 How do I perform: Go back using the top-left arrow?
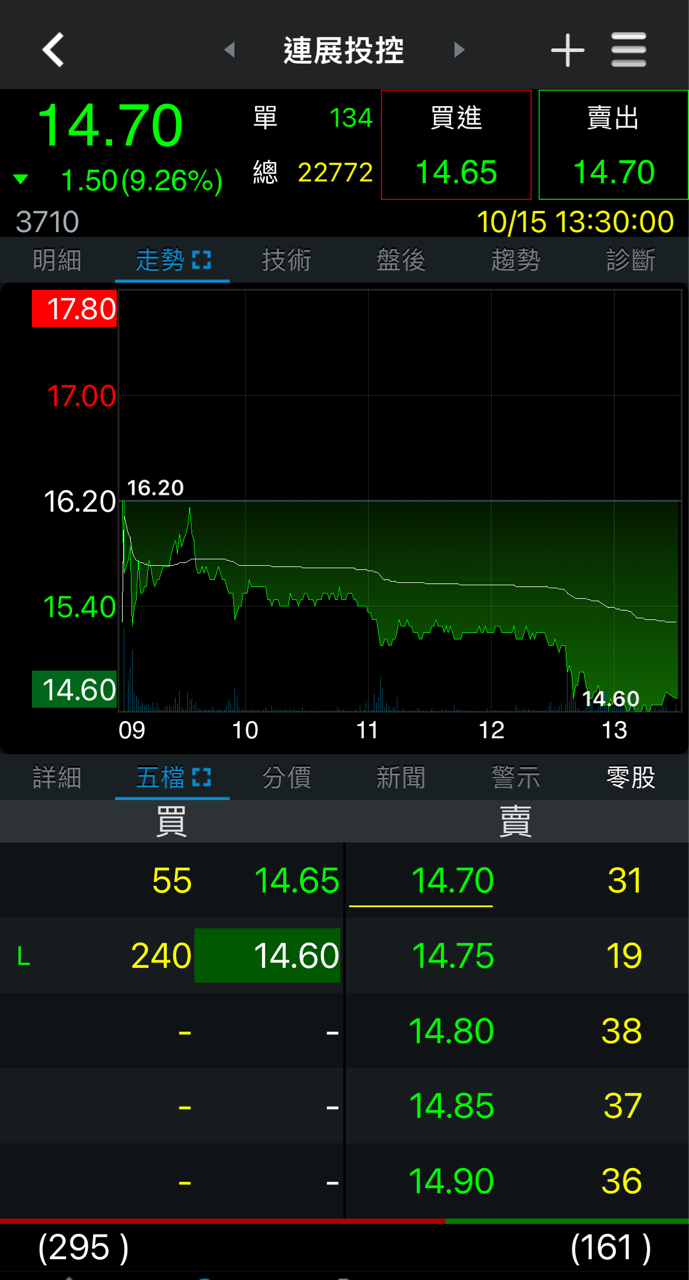53,49
